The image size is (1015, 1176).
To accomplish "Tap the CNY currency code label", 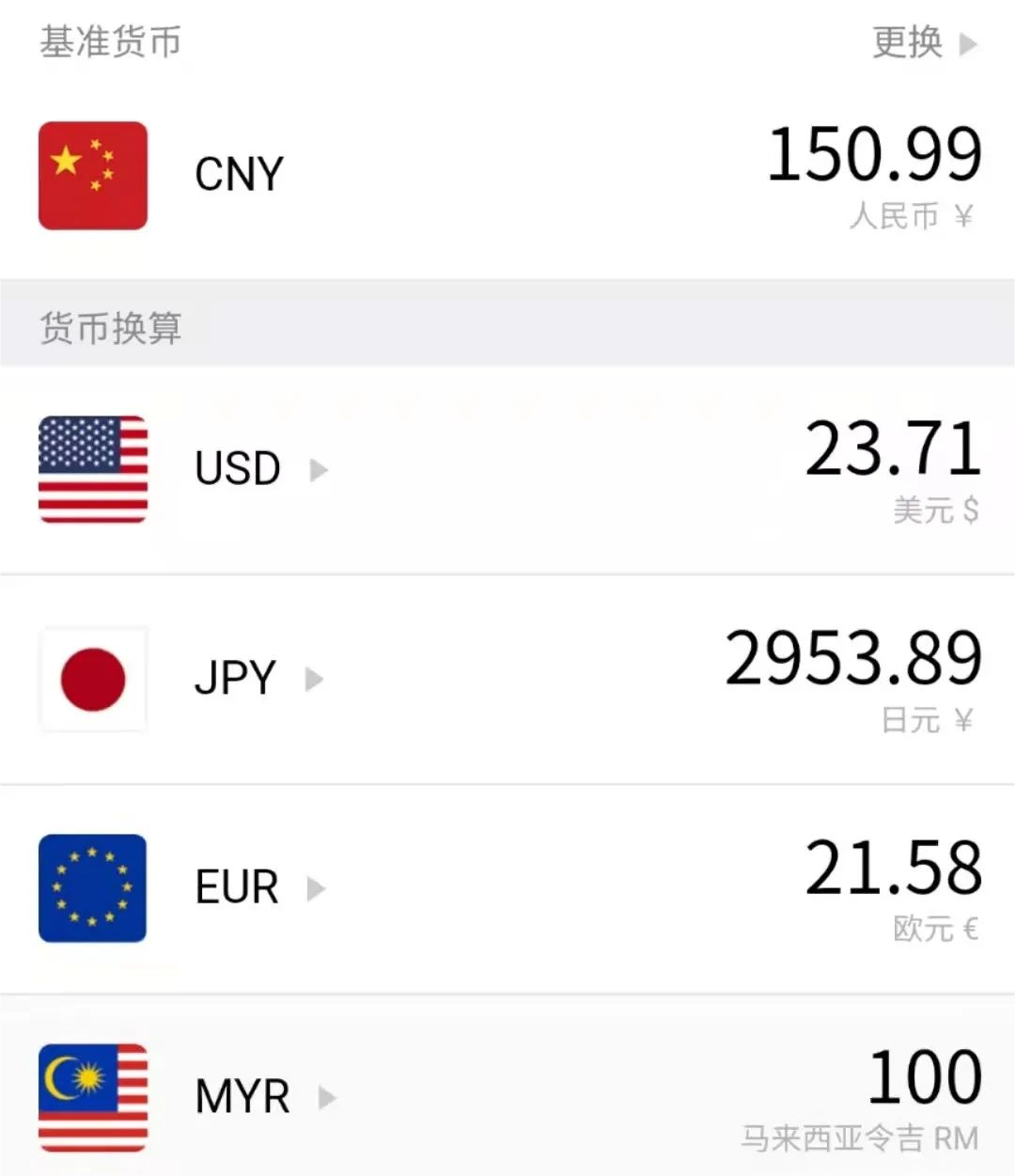I will click(238, 175).
